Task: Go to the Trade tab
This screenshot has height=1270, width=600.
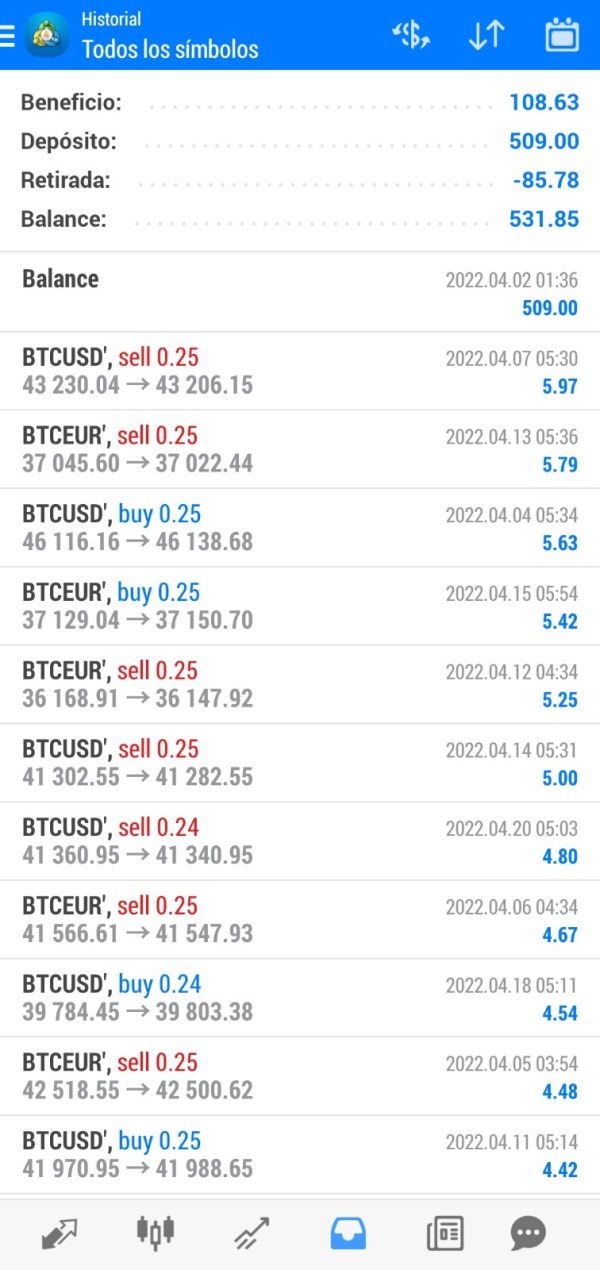Action: (252, 1233)
